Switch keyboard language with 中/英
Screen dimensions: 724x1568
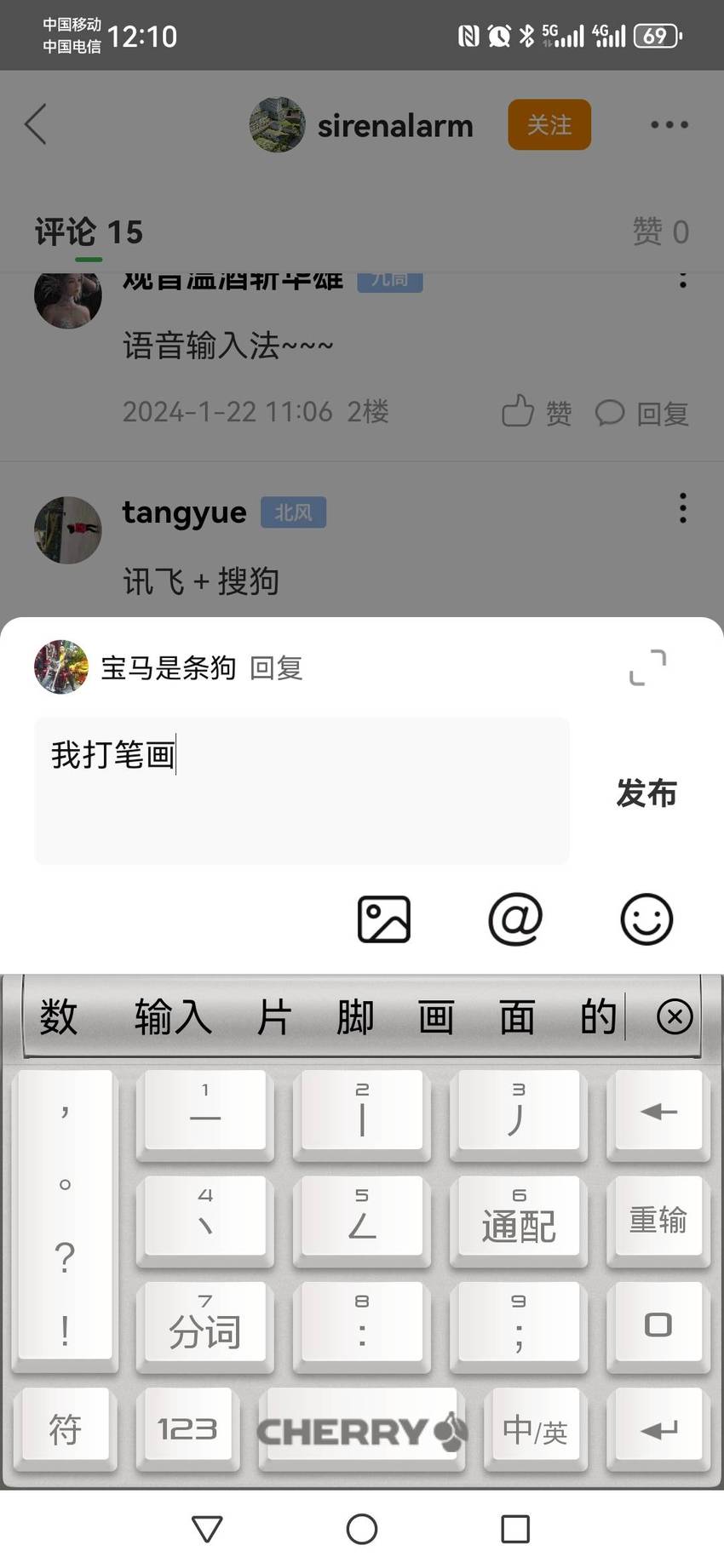[534, 1428]
